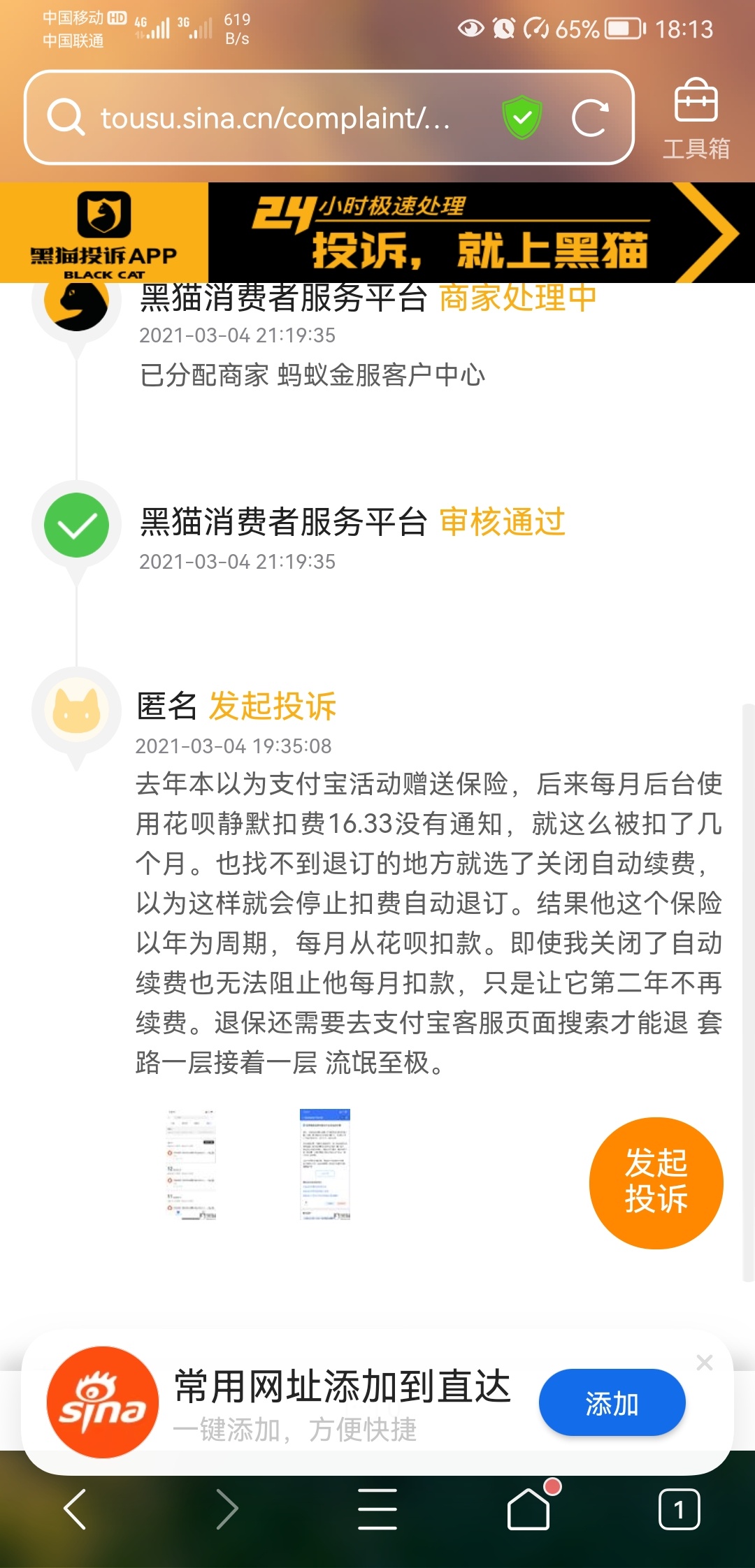Go to the browser home page
This screenshot has width=755, height=1568.
[528, 1509]
